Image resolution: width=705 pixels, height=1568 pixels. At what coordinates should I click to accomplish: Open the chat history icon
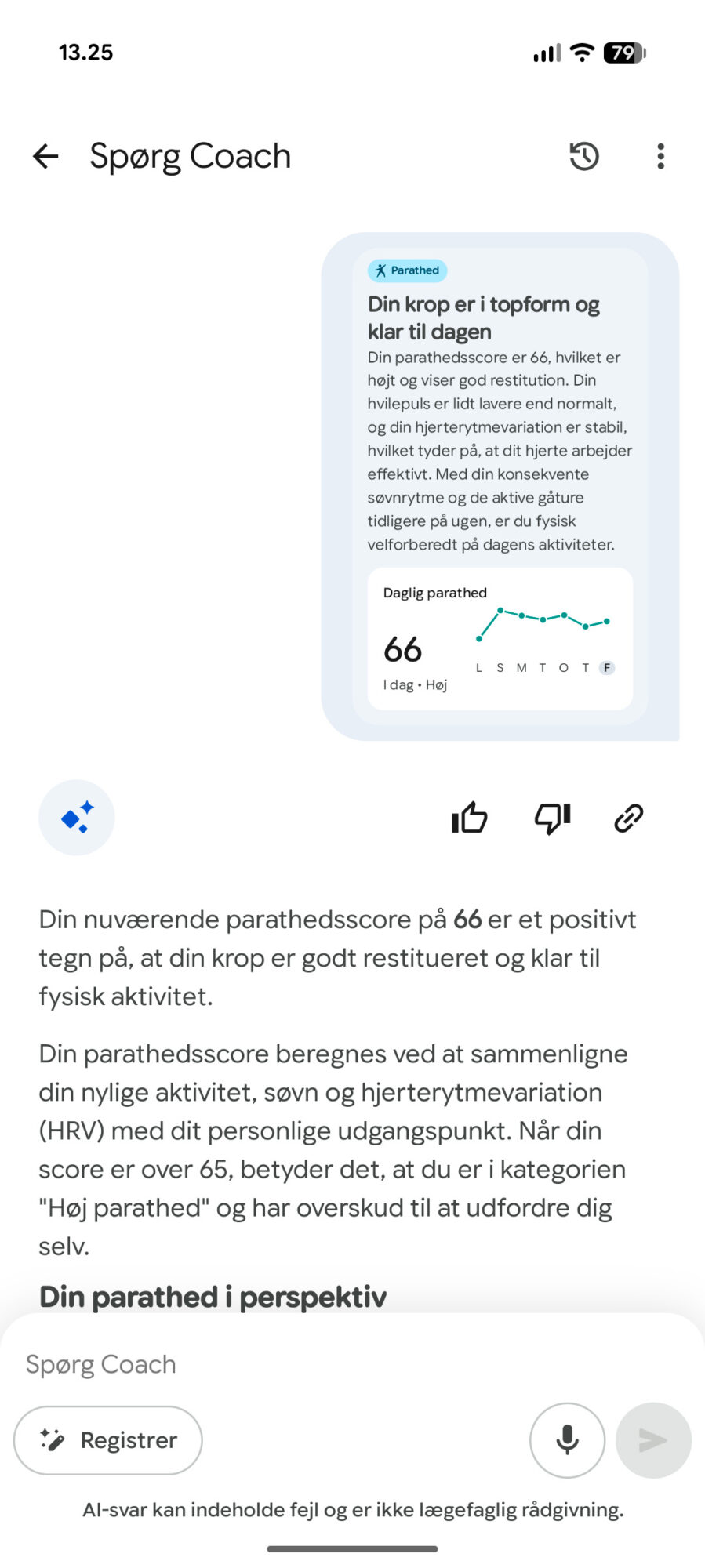(583, 156)
